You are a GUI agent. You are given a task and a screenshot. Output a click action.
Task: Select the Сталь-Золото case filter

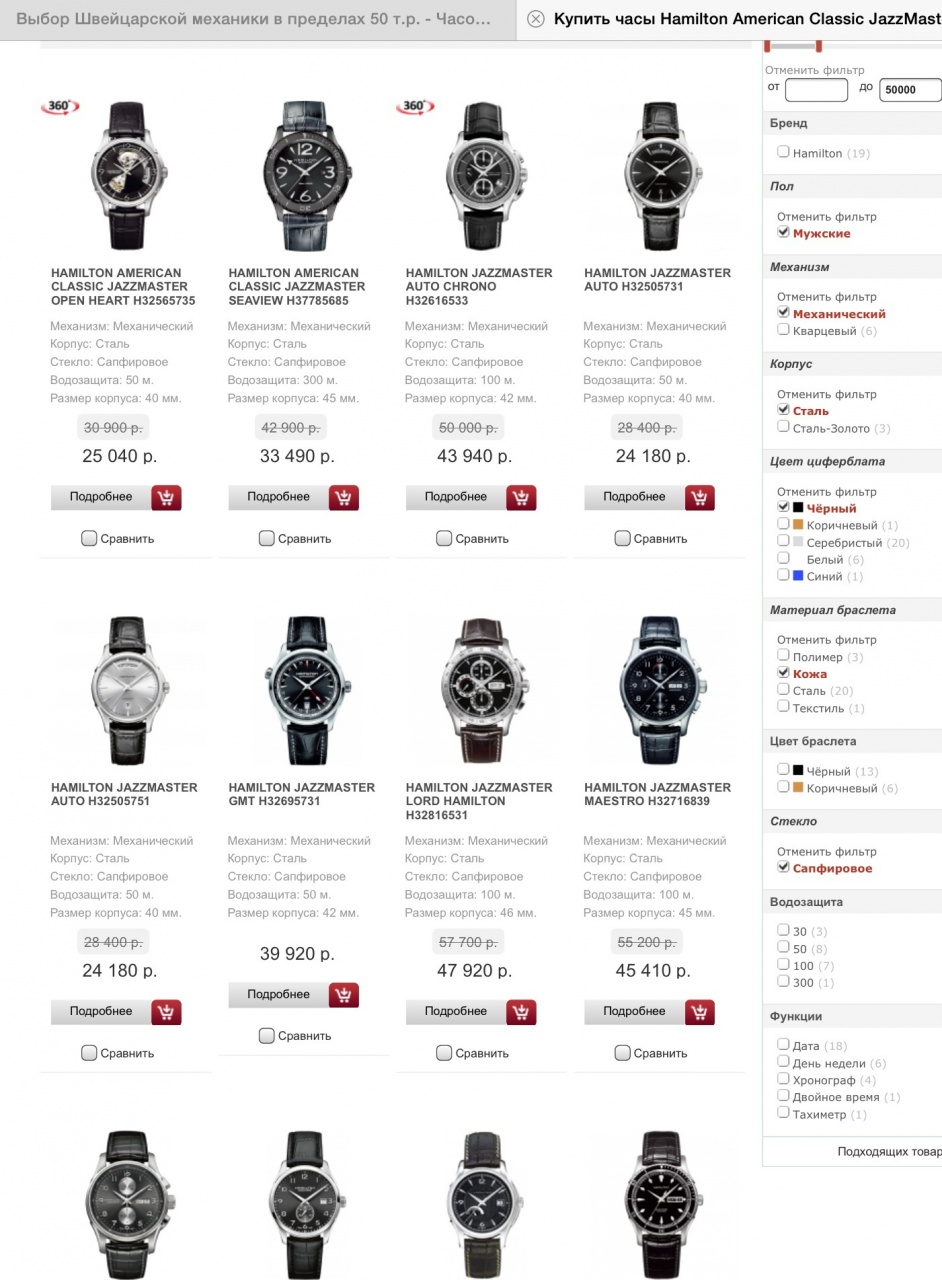pos(783,427)
